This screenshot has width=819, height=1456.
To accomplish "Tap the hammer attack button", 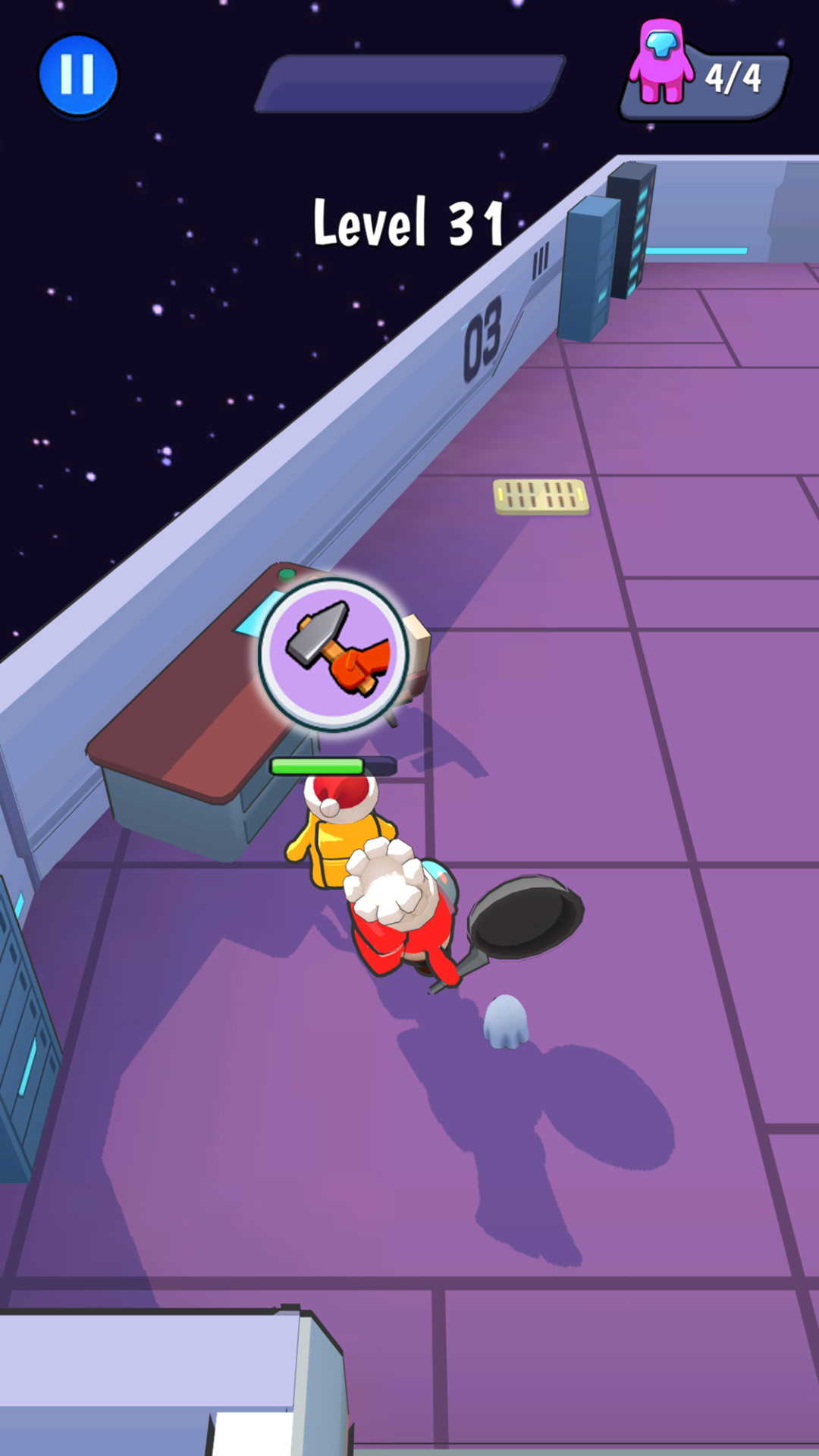I will 334,653.
